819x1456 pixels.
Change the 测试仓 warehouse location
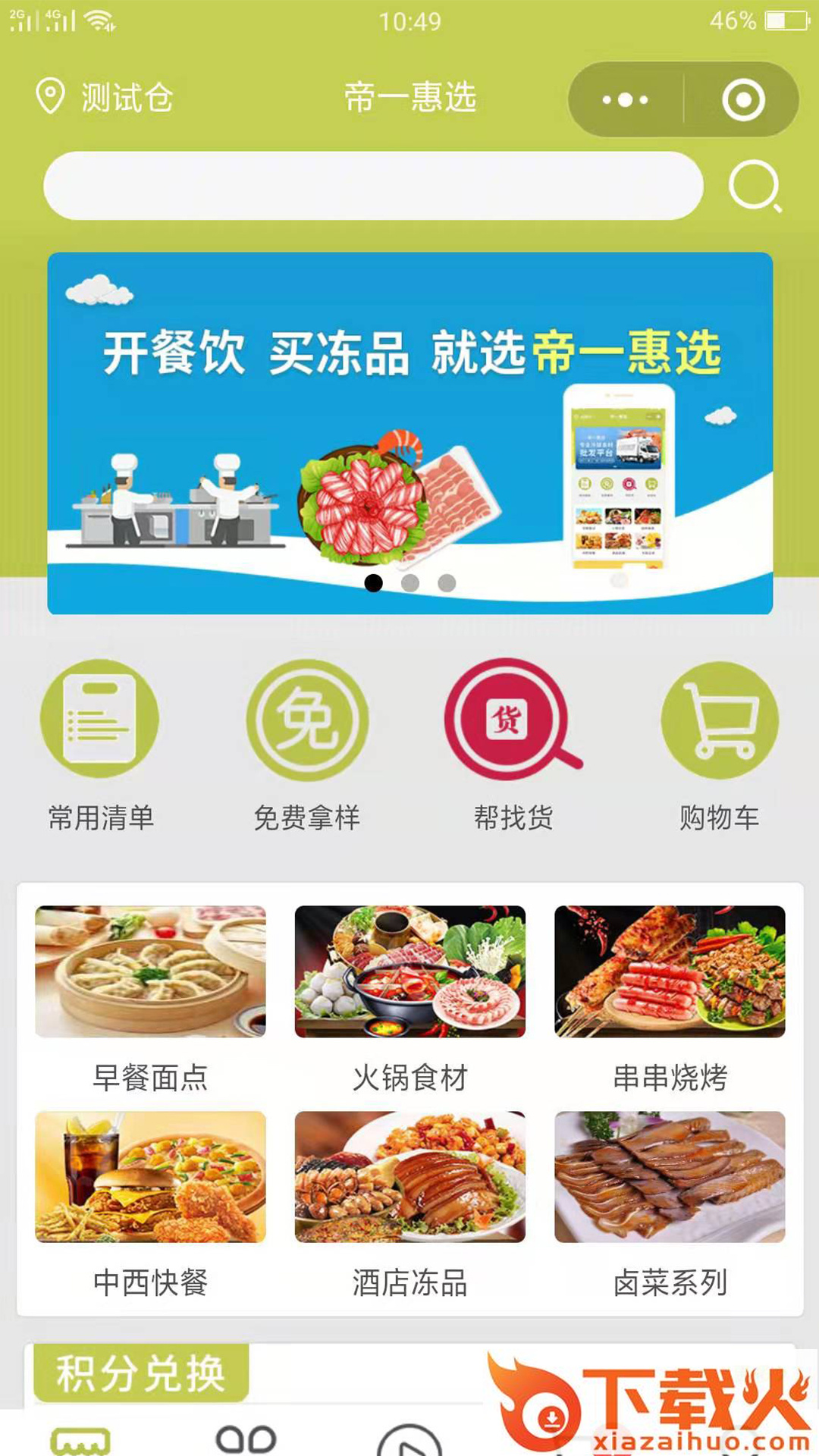105,98
